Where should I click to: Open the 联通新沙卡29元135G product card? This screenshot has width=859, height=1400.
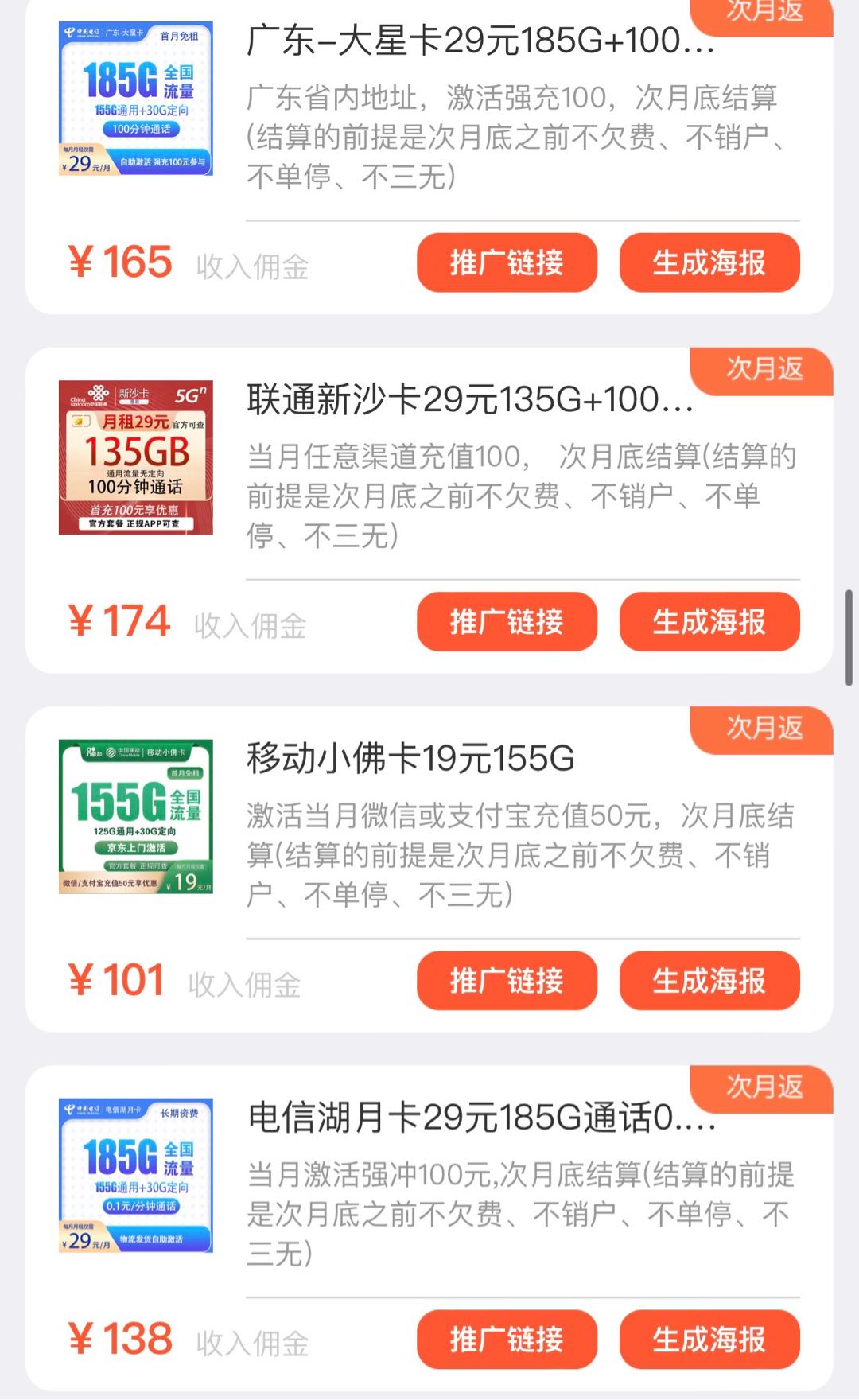tap(469, 400)
